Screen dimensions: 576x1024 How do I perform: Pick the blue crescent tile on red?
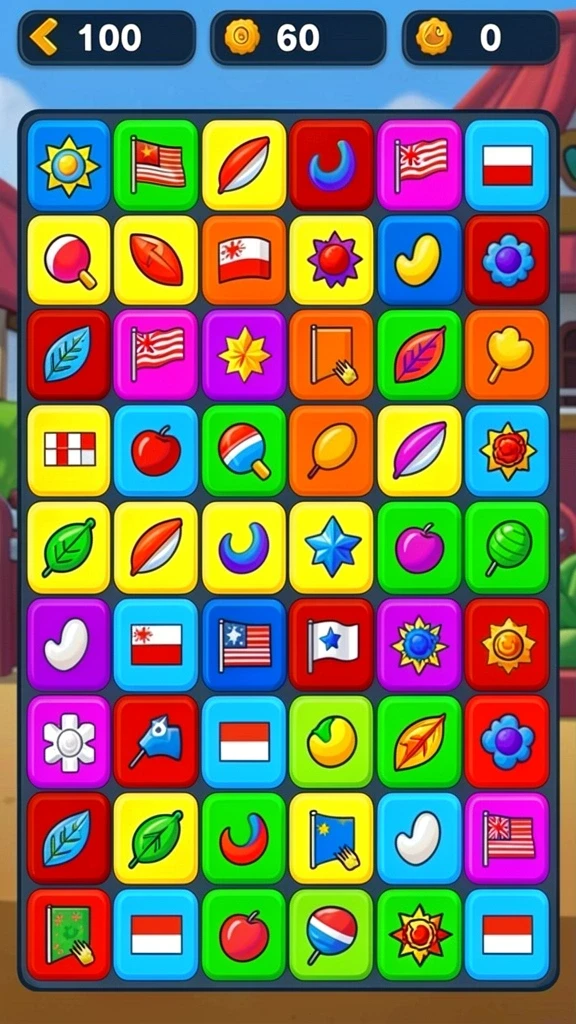[x=332, y=165]
